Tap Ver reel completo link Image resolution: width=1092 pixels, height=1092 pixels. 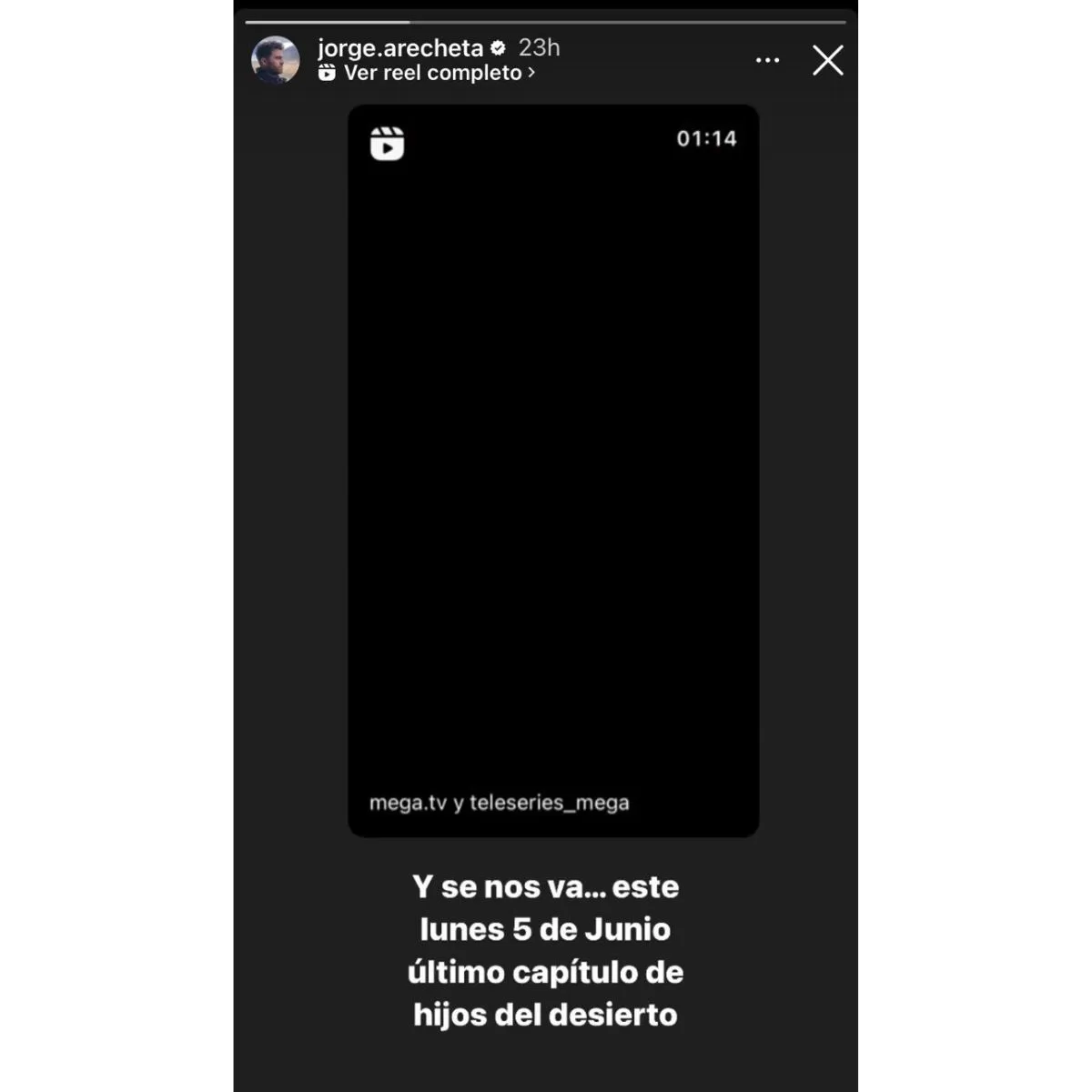coord(432,73)
